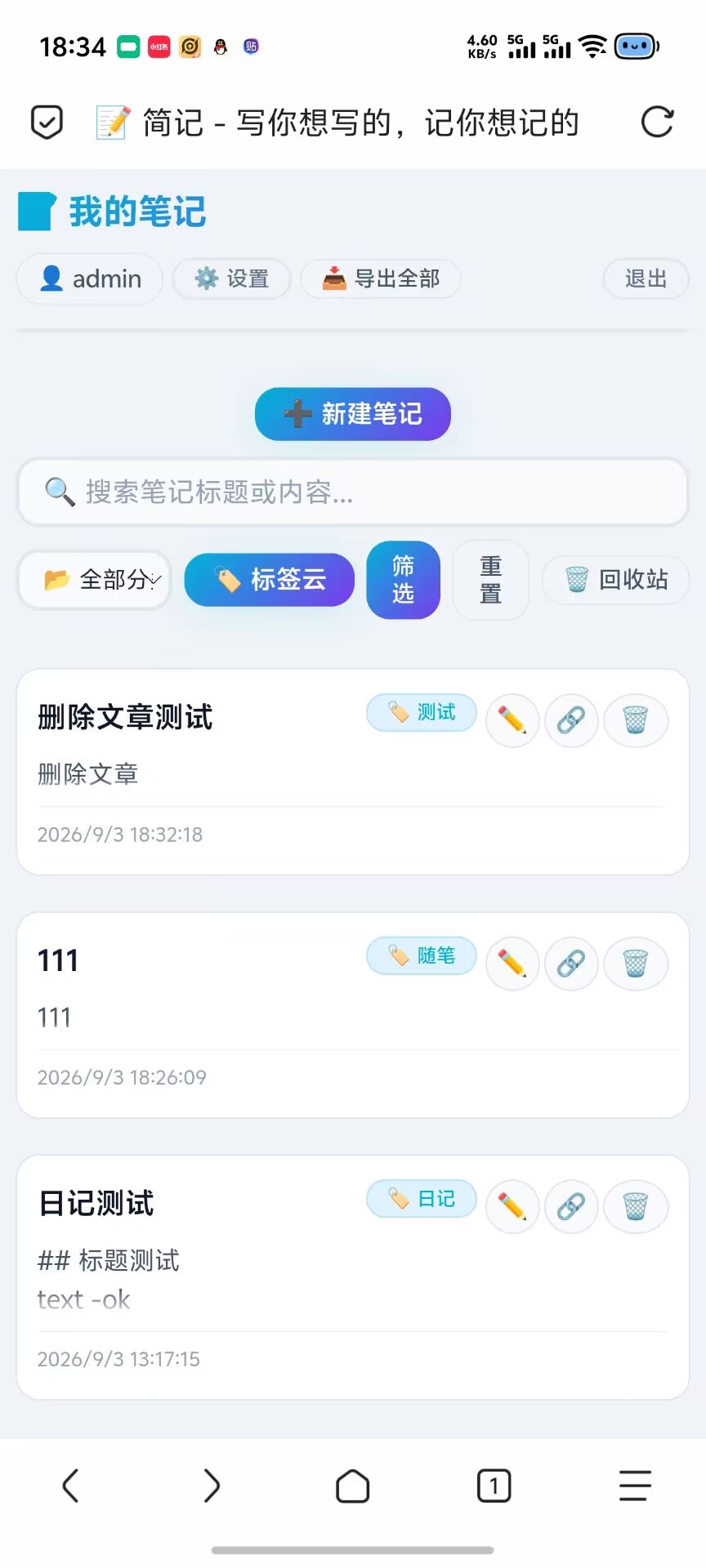
Task: Open the browser tabs switcher
Action: click(x=494, y=1486)
